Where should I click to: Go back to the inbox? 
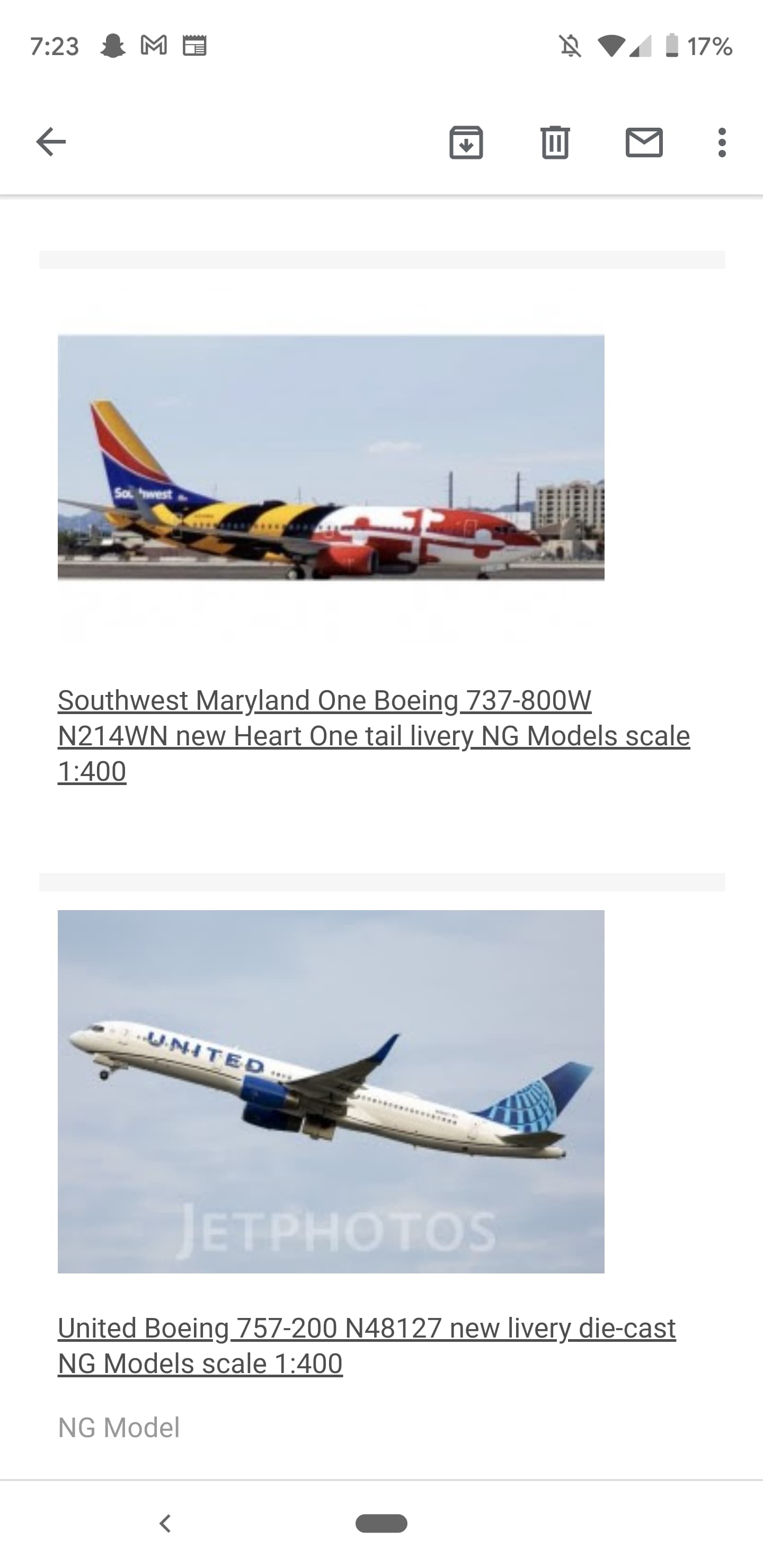pos(51,142)
